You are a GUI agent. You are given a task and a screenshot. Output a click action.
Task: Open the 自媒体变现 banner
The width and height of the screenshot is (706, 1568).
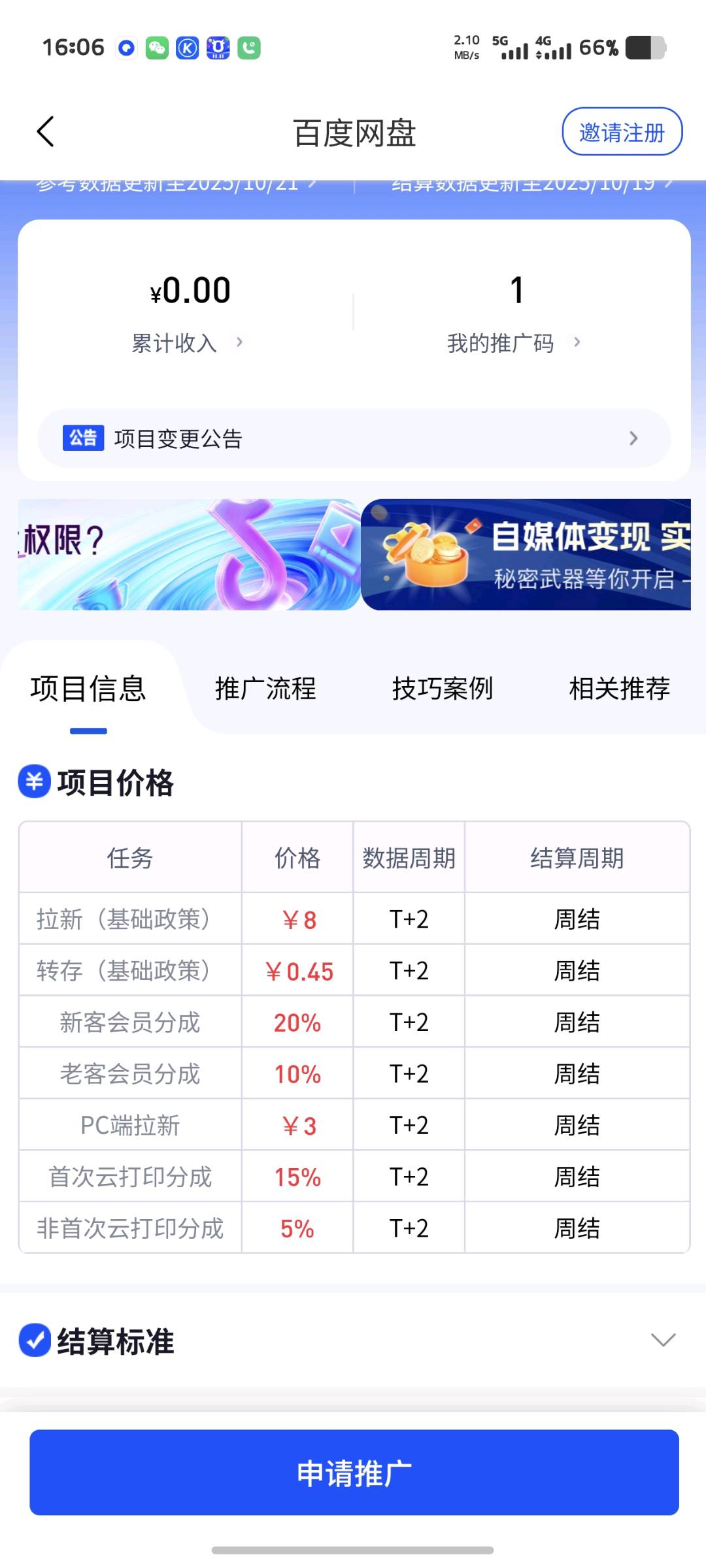pyautogui.click(x=526, y=555)
